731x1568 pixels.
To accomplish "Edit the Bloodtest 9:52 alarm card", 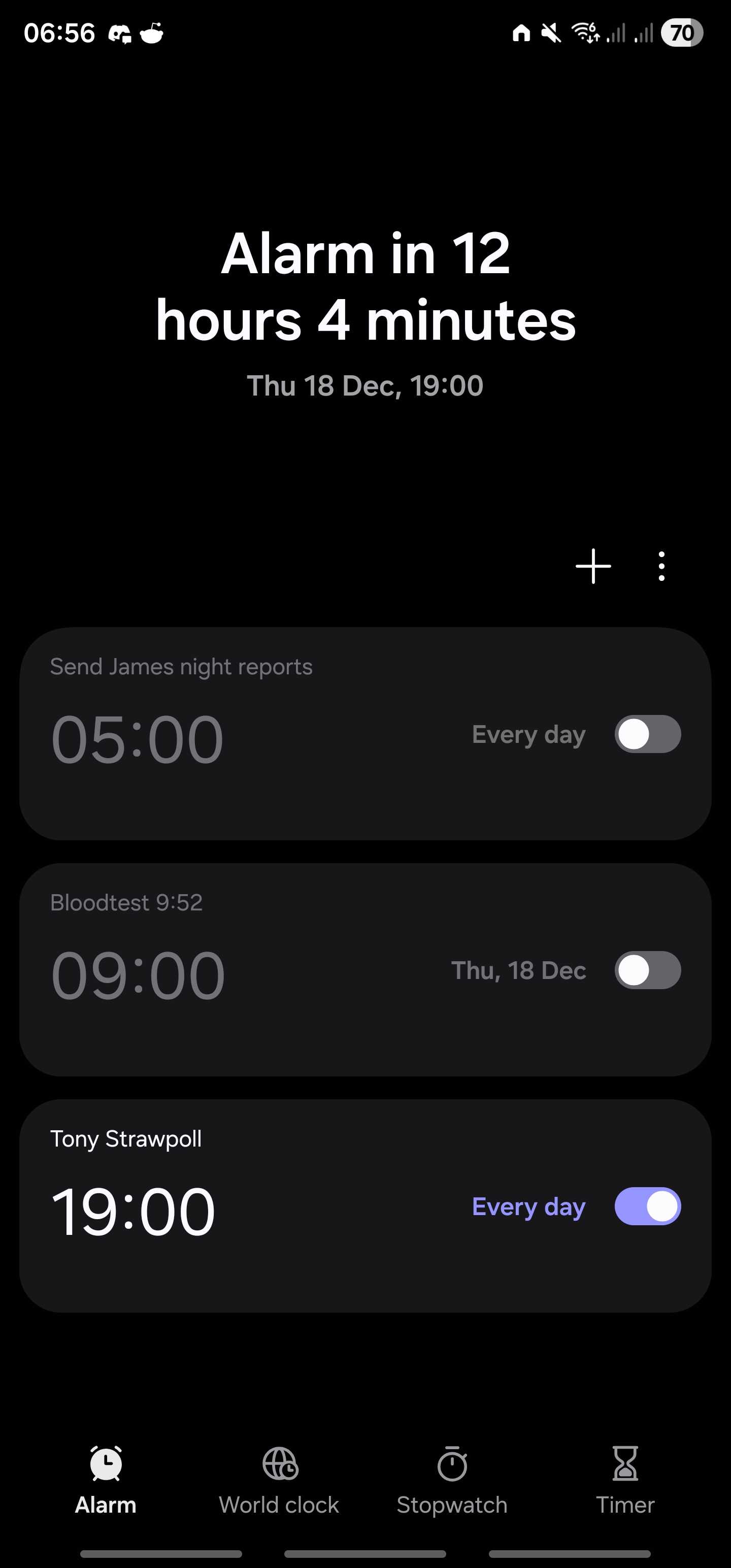I will coord(365,970).
